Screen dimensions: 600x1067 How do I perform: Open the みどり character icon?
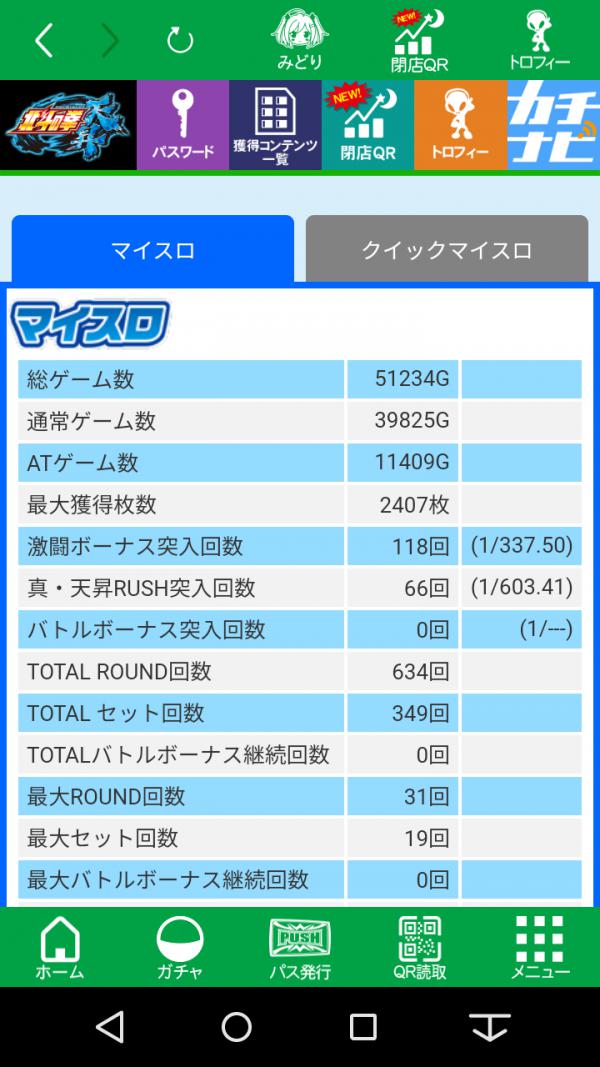coord(299,39)
